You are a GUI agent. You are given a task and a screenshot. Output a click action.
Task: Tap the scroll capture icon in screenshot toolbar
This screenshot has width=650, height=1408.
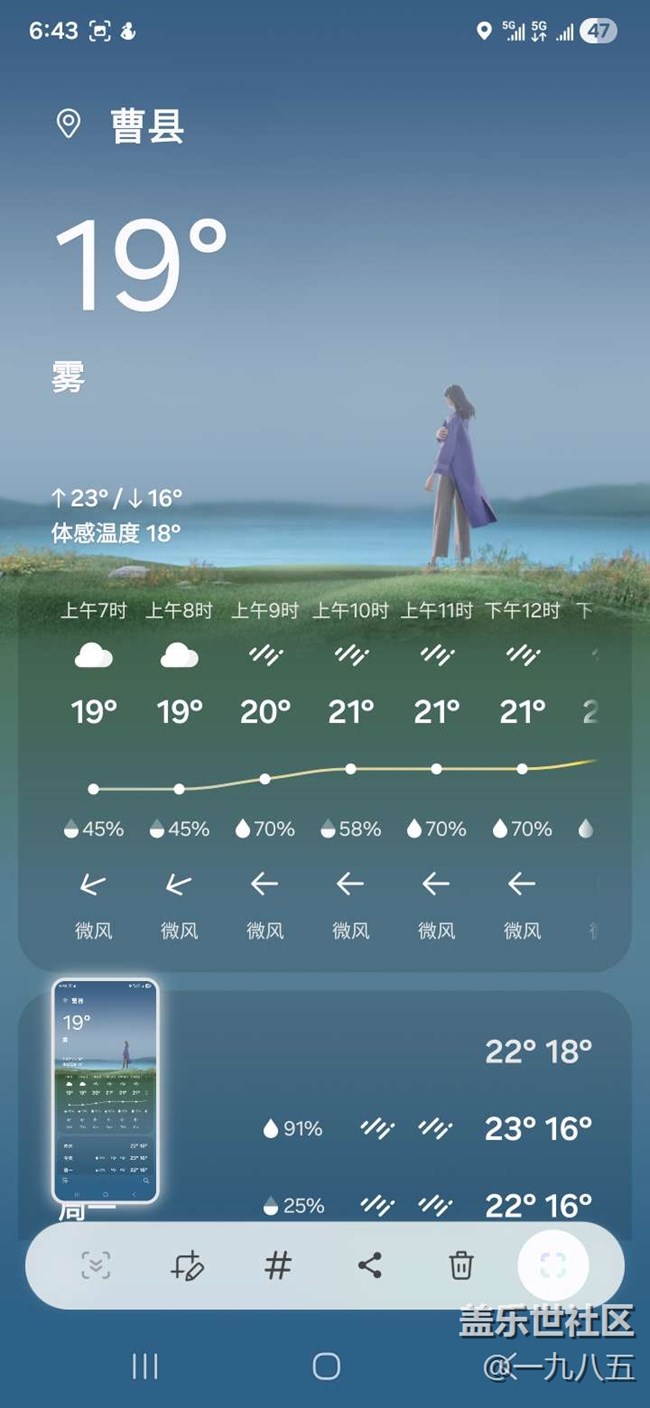click(96, 1266)
